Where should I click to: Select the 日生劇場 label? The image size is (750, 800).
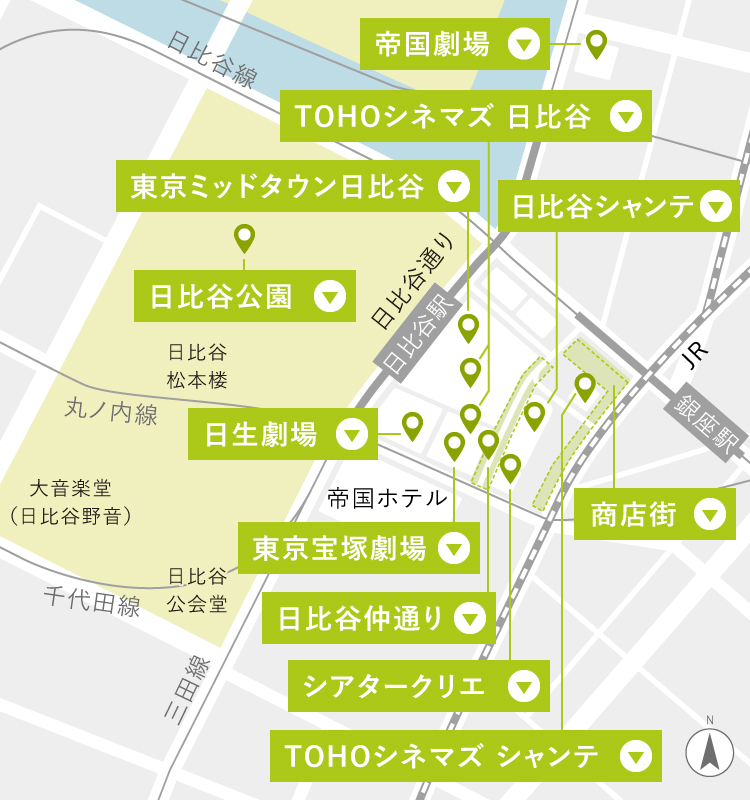pyautogui.click(x=282, y=435)
